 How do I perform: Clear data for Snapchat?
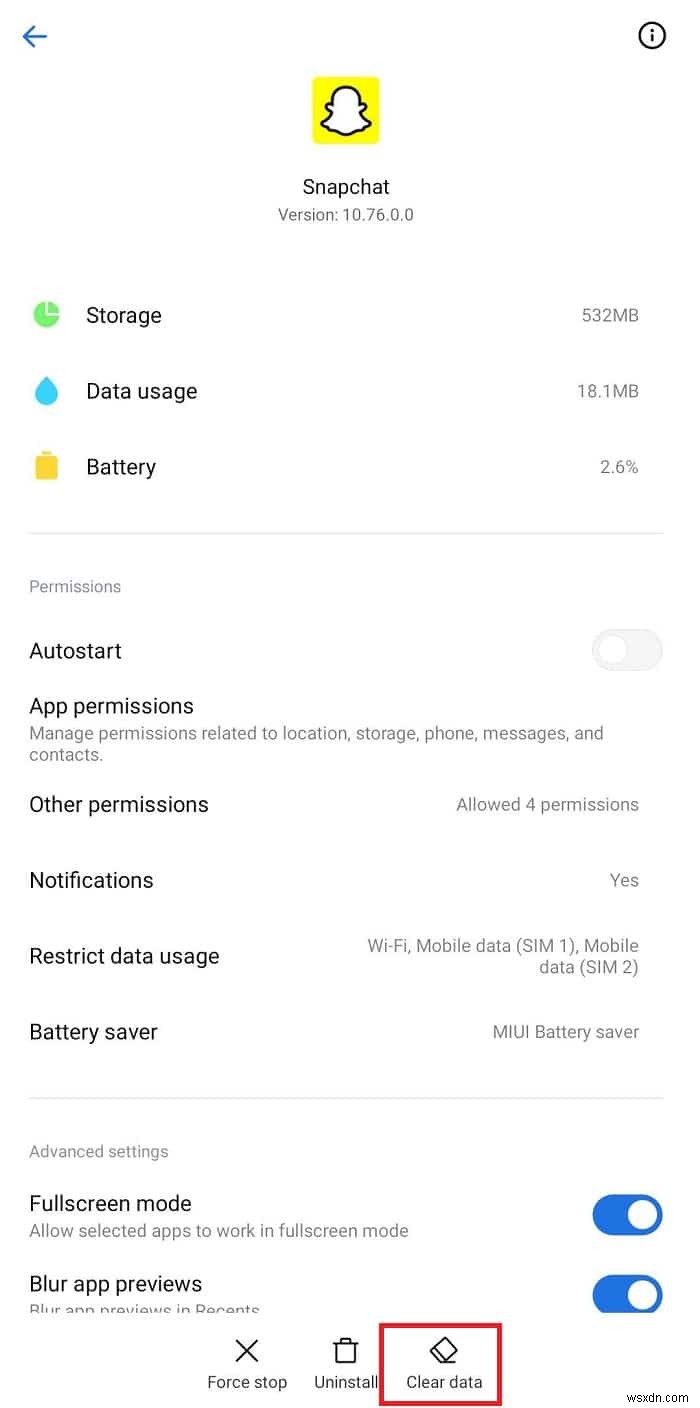pos(444,1365)
